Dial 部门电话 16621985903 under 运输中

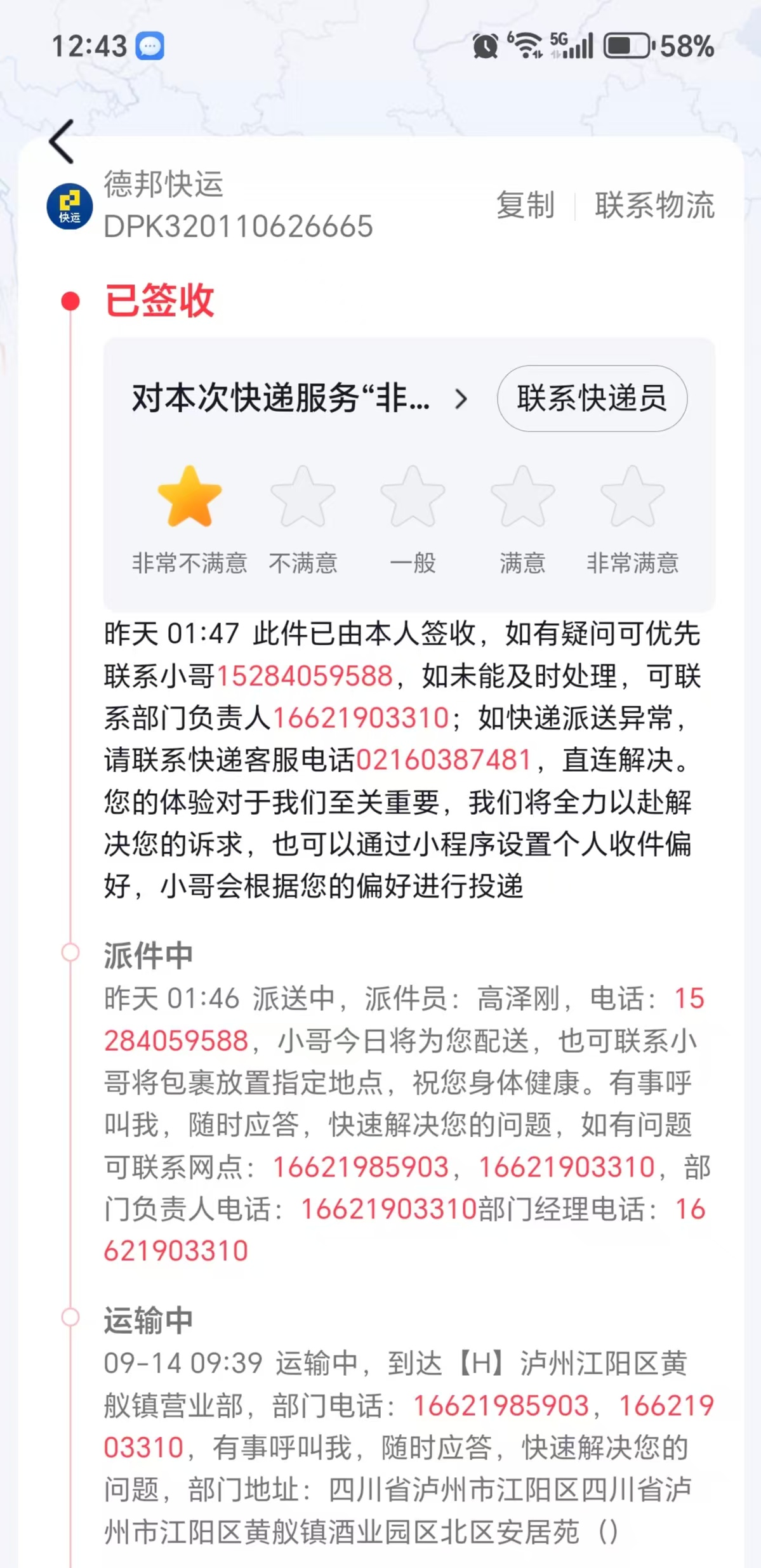[x=501, y=1406]
